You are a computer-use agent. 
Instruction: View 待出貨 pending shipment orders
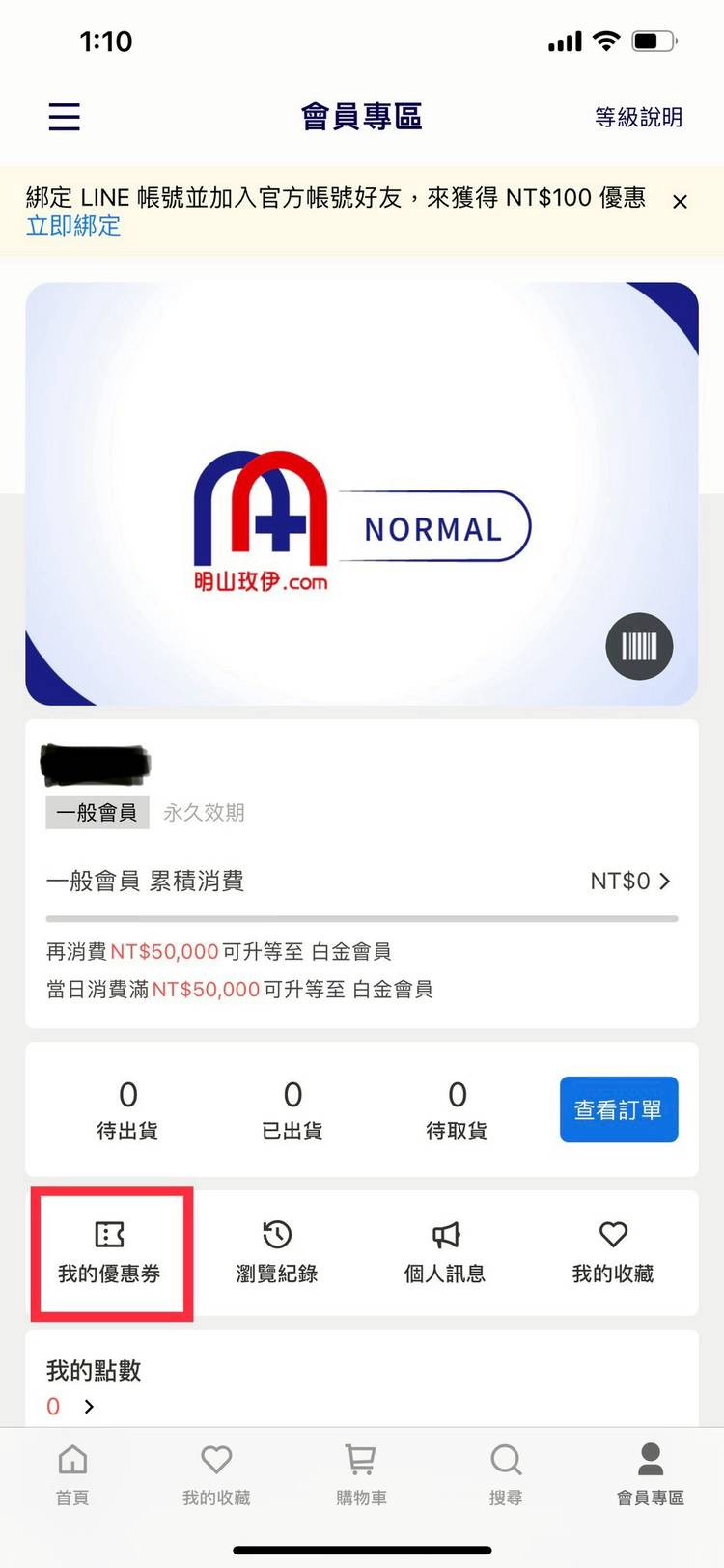[x=127, y=1110]
